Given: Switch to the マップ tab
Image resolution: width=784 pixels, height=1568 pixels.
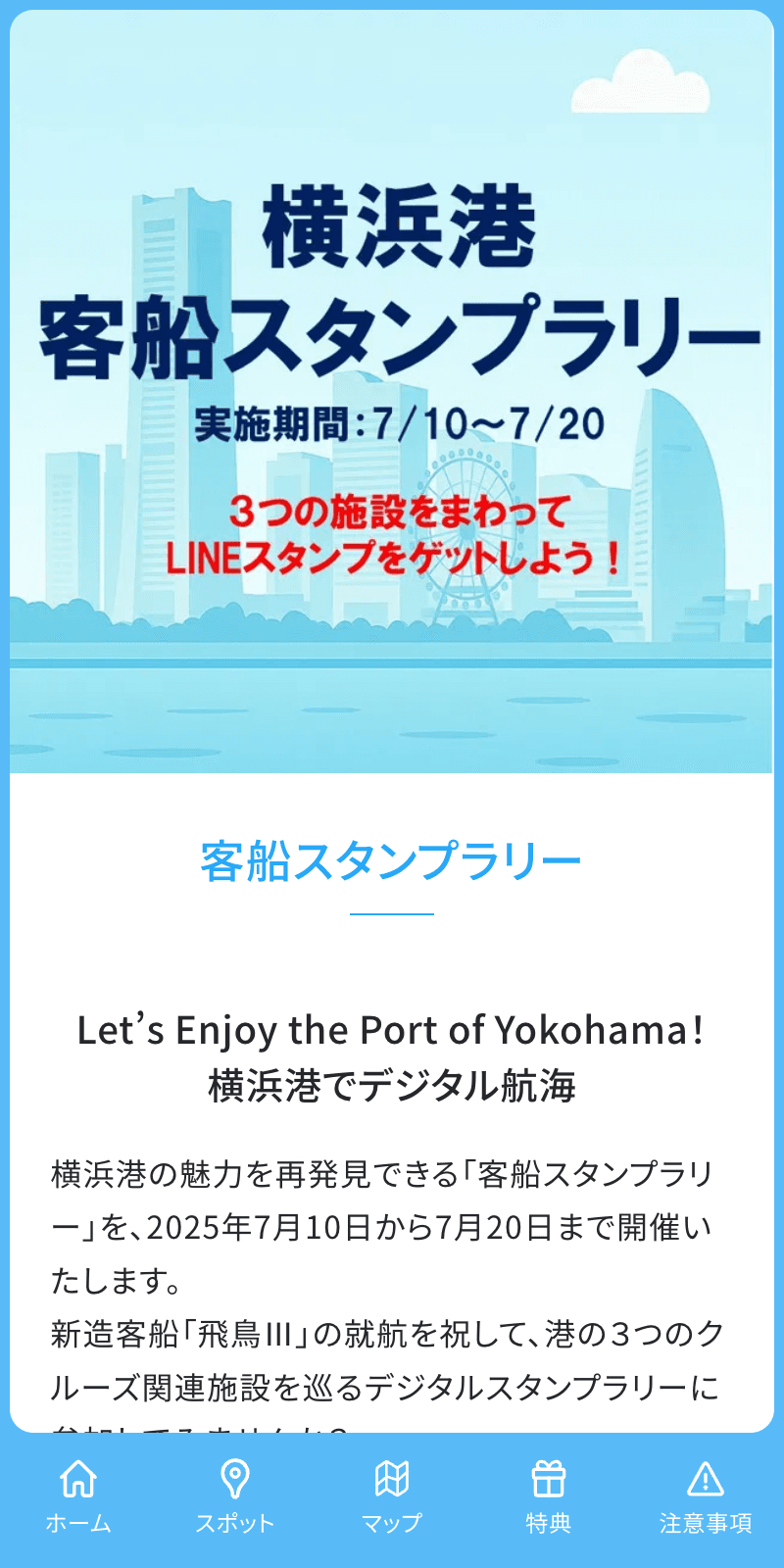Looking at the screenshot, I should [x=392, y=1494].
